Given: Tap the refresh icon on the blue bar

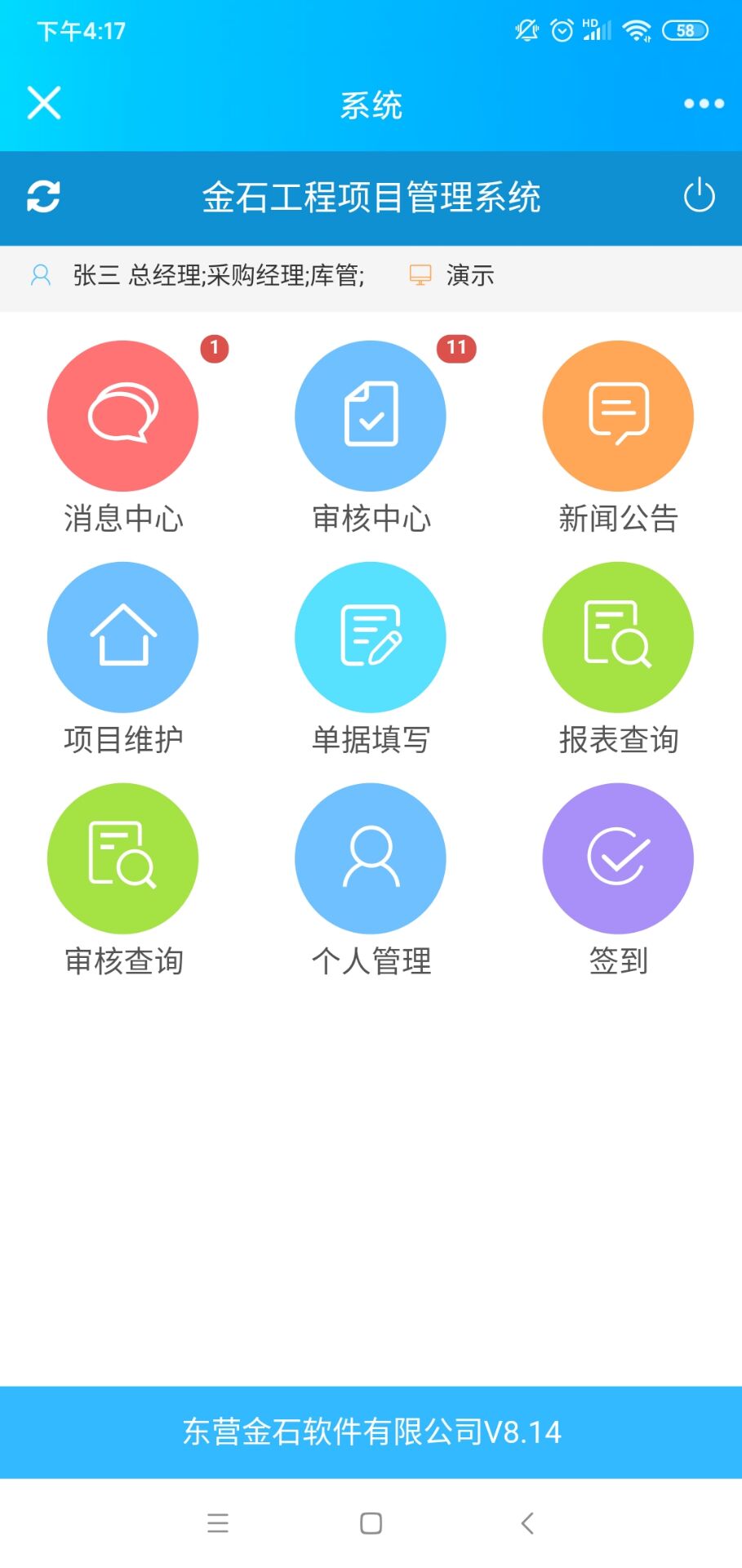Looking at the screenshot, I should (x=45, y=196).
